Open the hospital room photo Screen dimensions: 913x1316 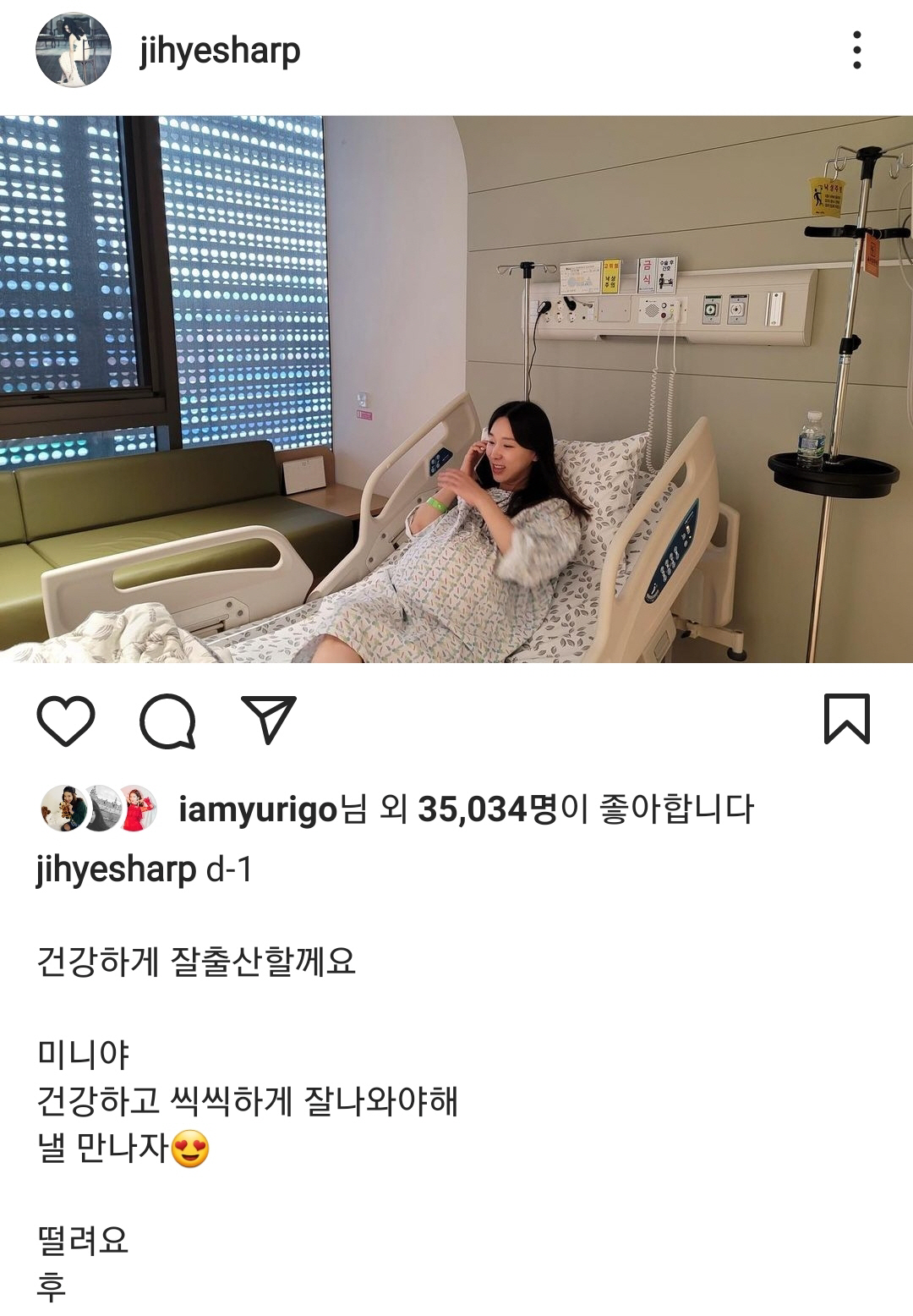(x=456, y=389)
